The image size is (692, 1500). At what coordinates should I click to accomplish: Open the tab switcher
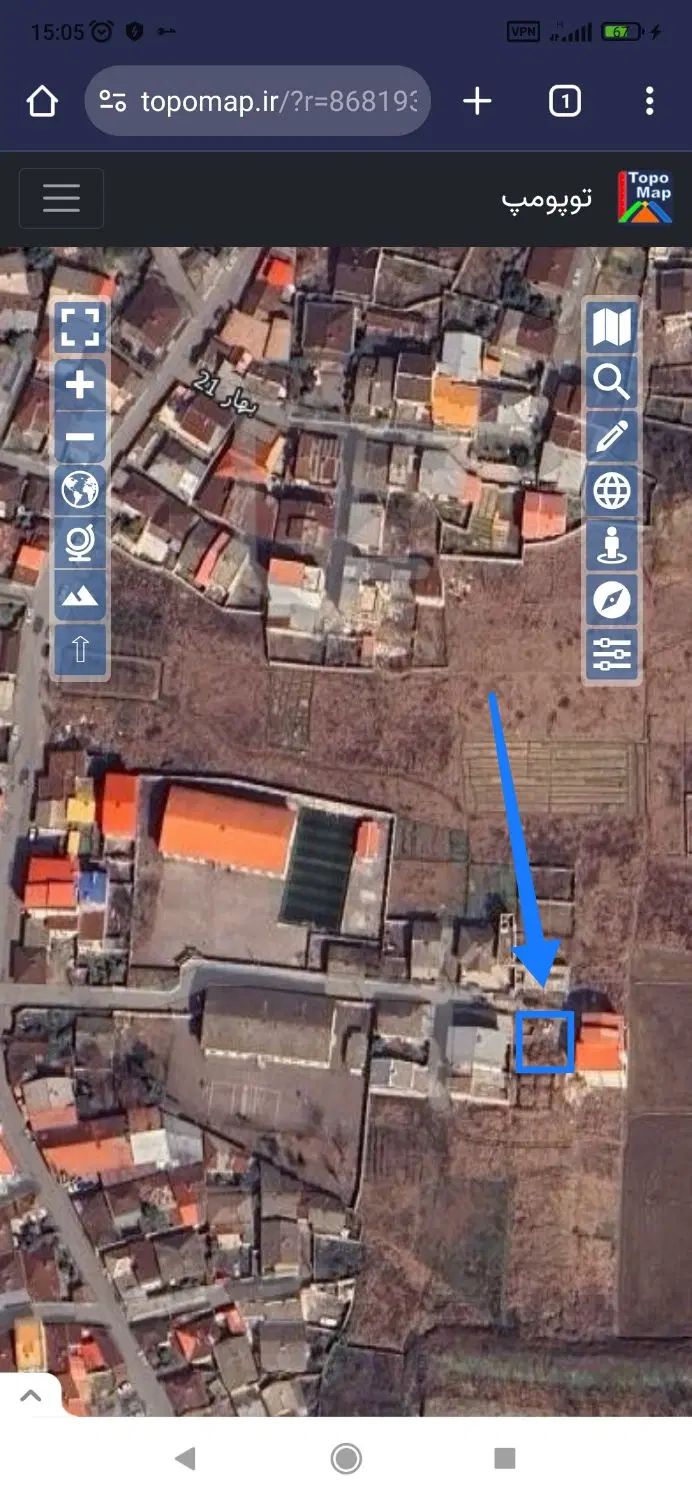564,101
